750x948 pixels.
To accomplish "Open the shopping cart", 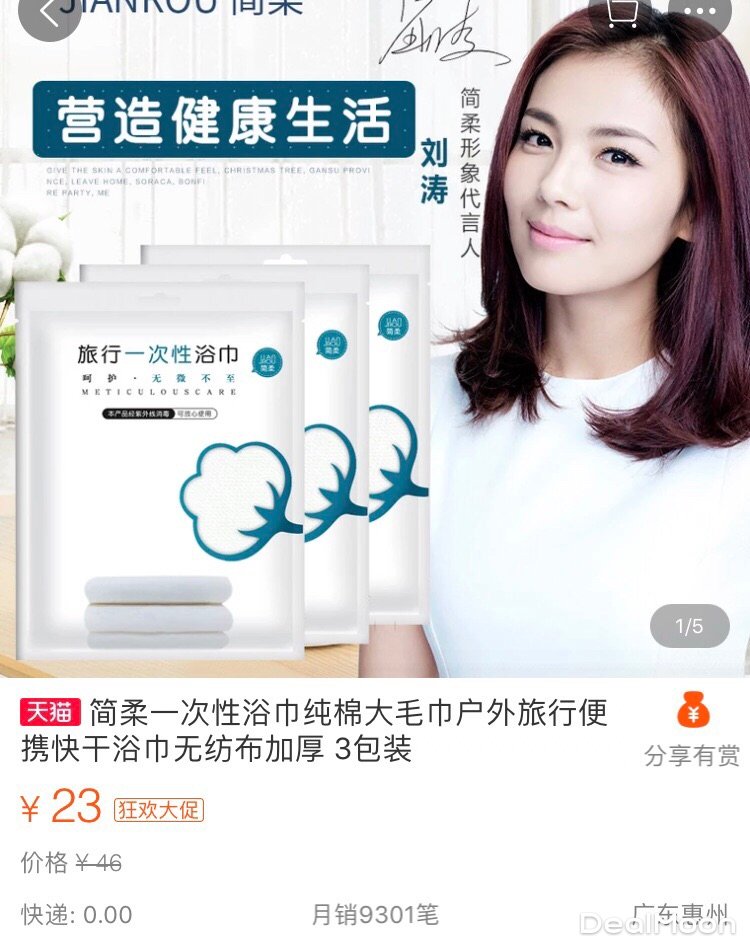I will (621, 13).
